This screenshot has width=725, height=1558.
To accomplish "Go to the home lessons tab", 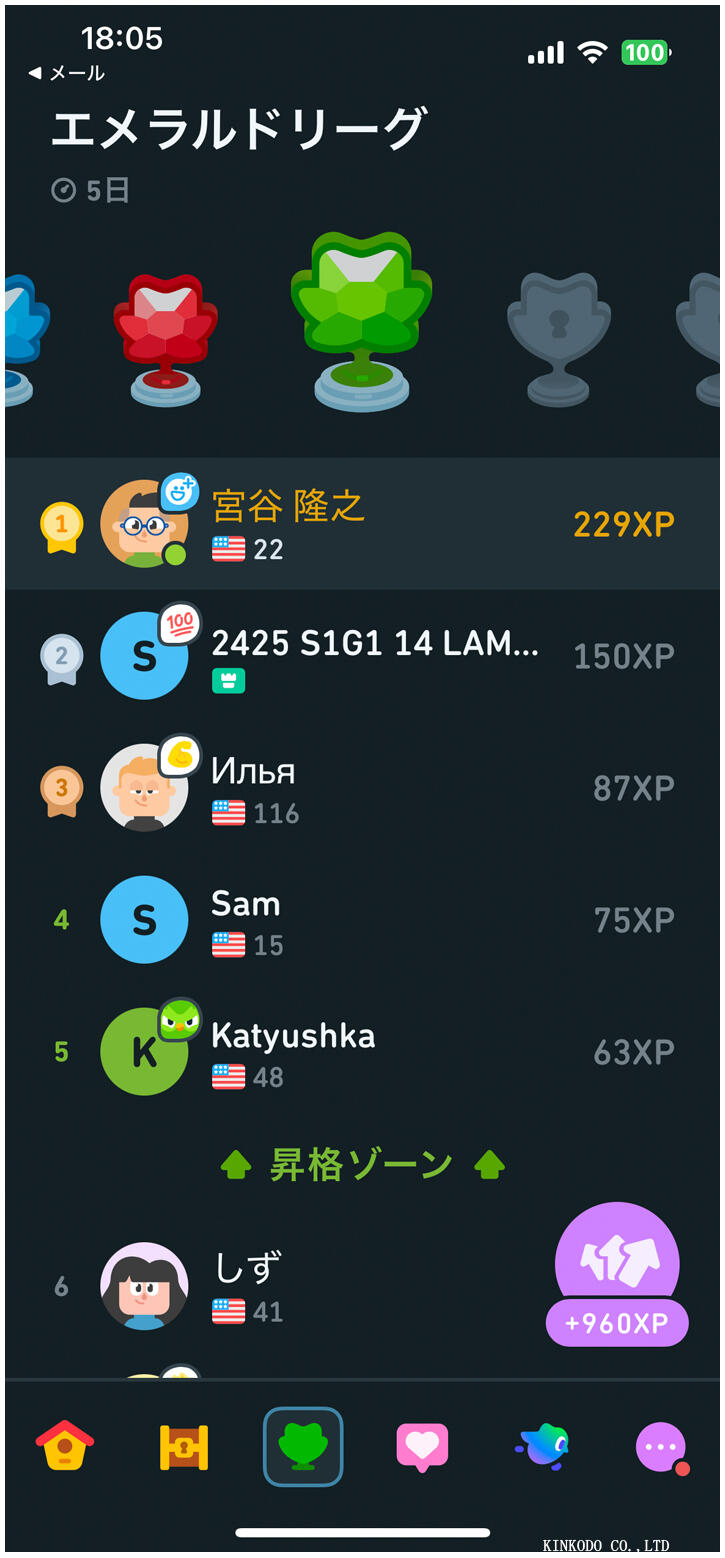I will [65, 1446].
